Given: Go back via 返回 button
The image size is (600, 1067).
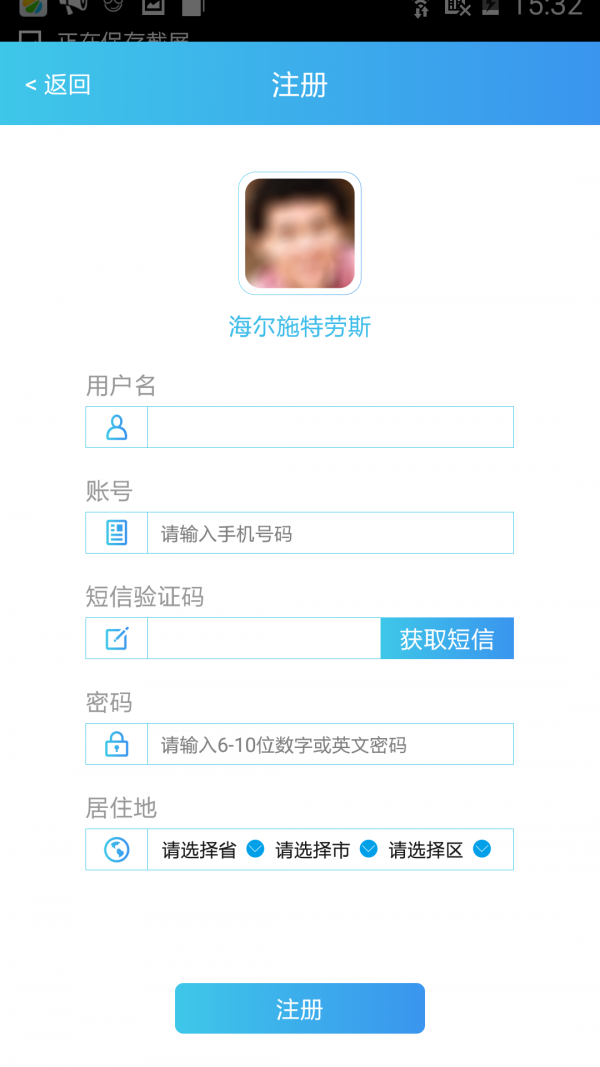Looking at the screenshot, I should click(58, 85).
